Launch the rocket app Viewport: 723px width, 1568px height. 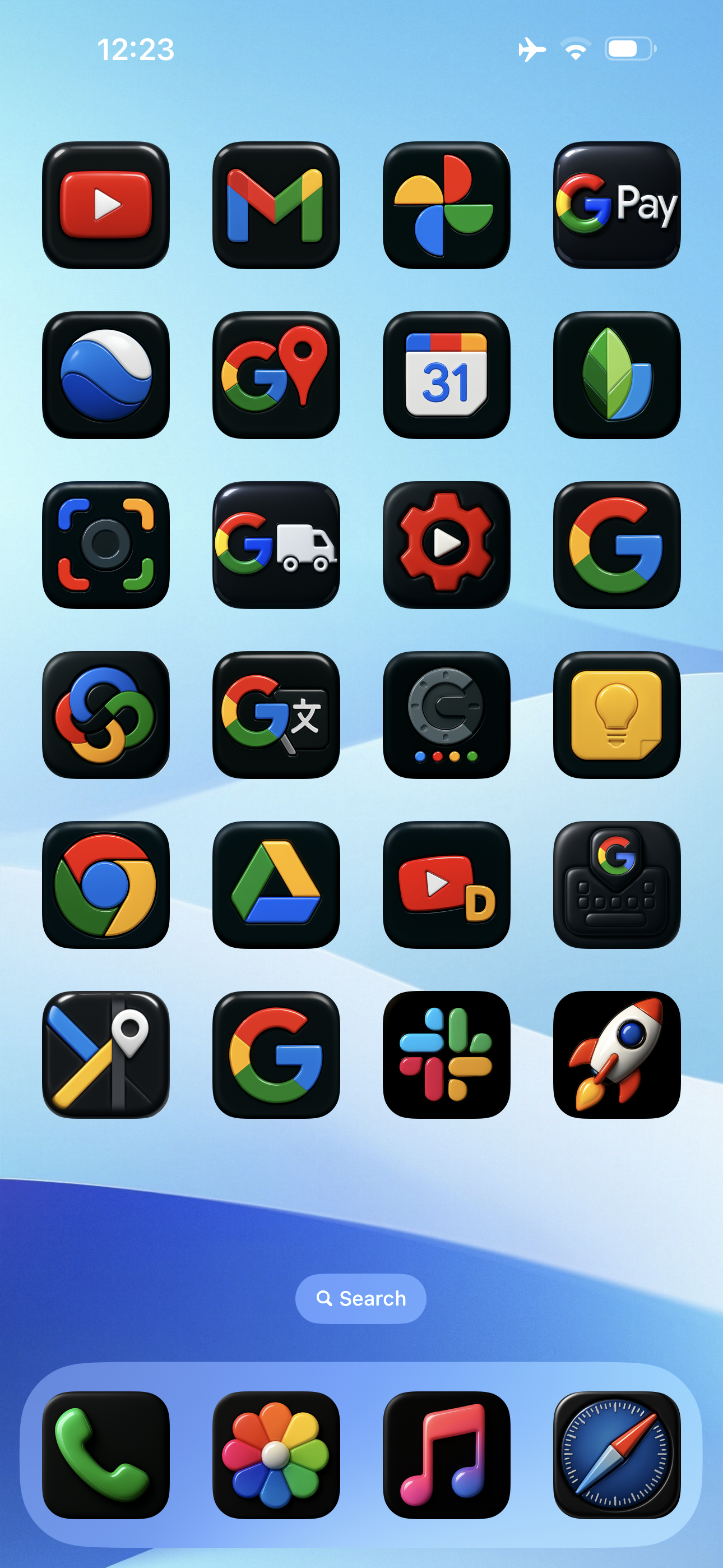pos(617,1054)
